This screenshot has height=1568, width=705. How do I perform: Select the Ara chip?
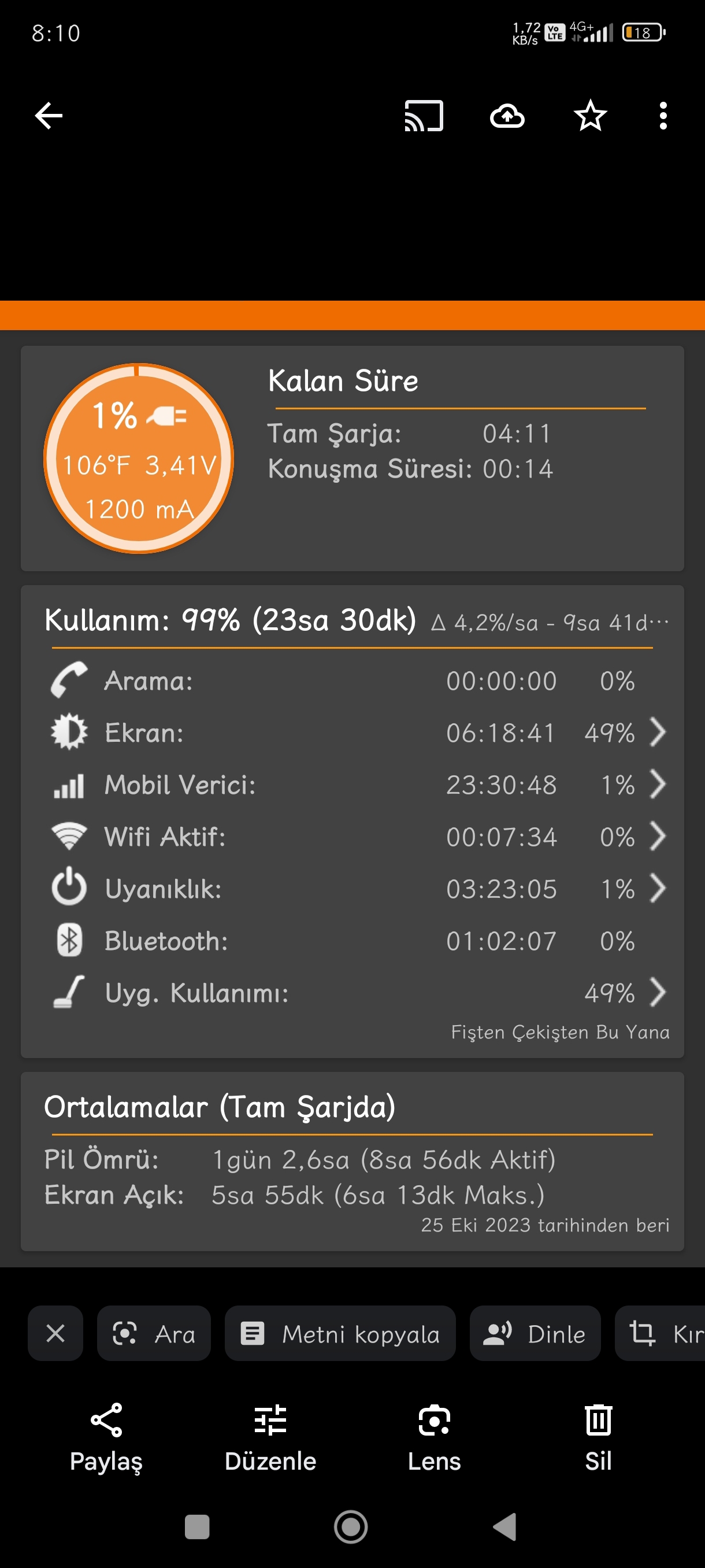pos(154,1333)
